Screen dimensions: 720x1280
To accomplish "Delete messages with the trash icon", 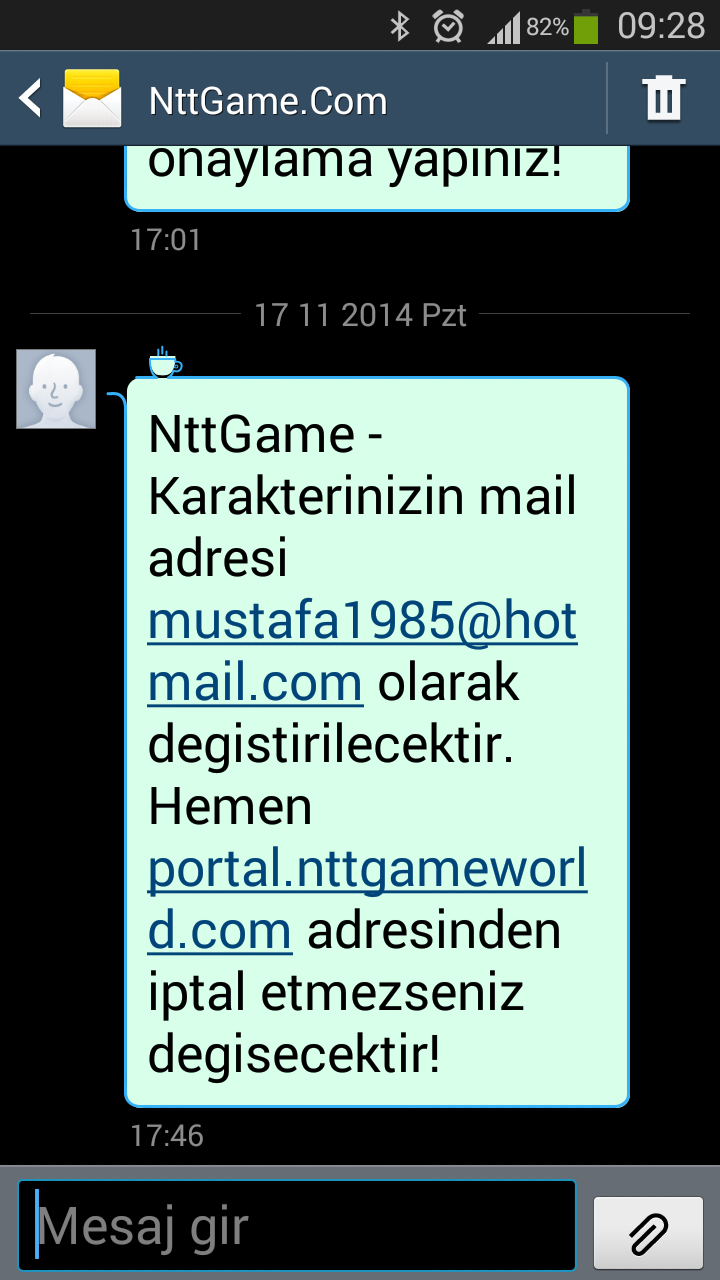I will point(664,98).
